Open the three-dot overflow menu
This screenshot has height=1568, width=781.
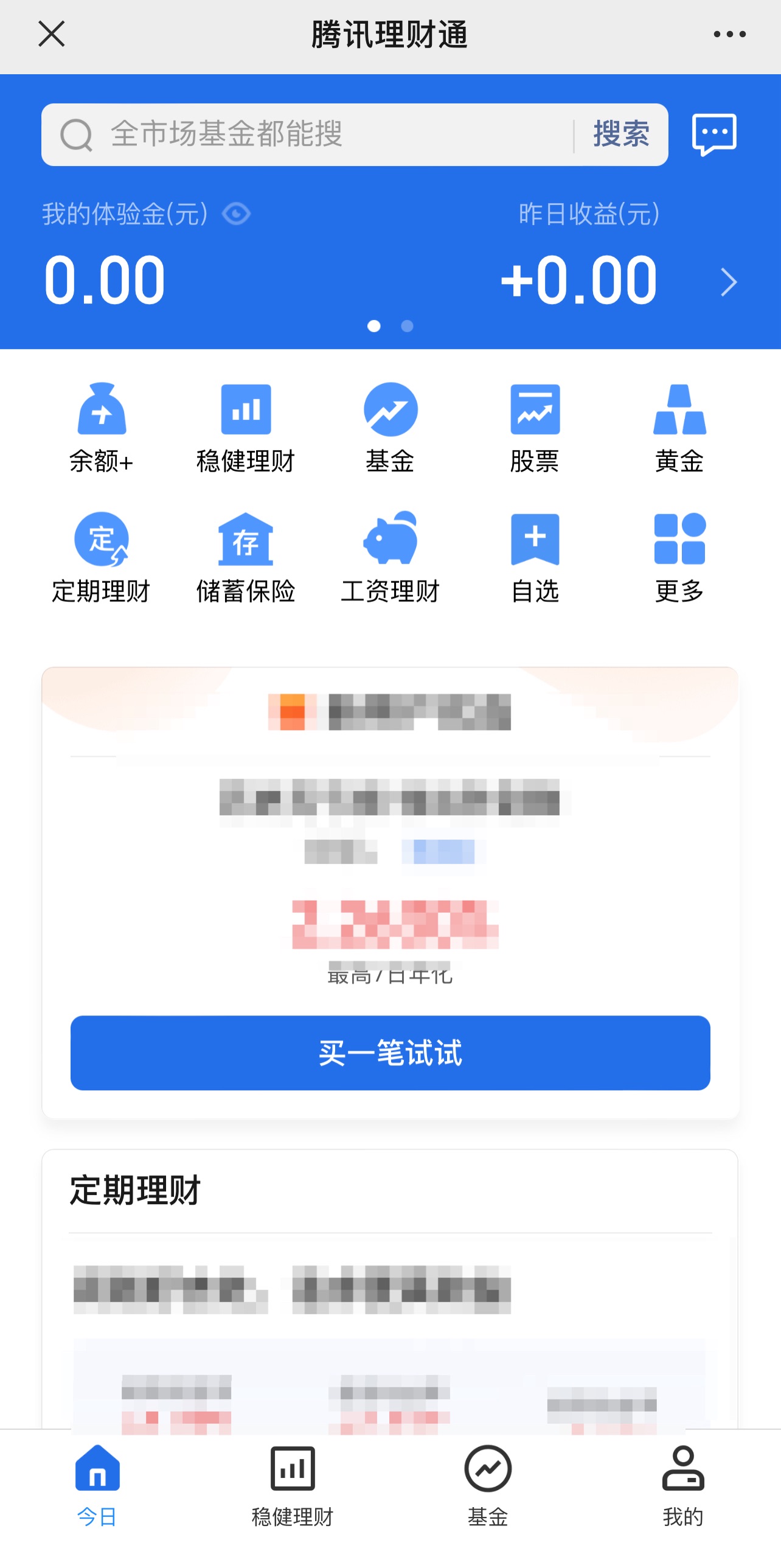tap(729, 34)
